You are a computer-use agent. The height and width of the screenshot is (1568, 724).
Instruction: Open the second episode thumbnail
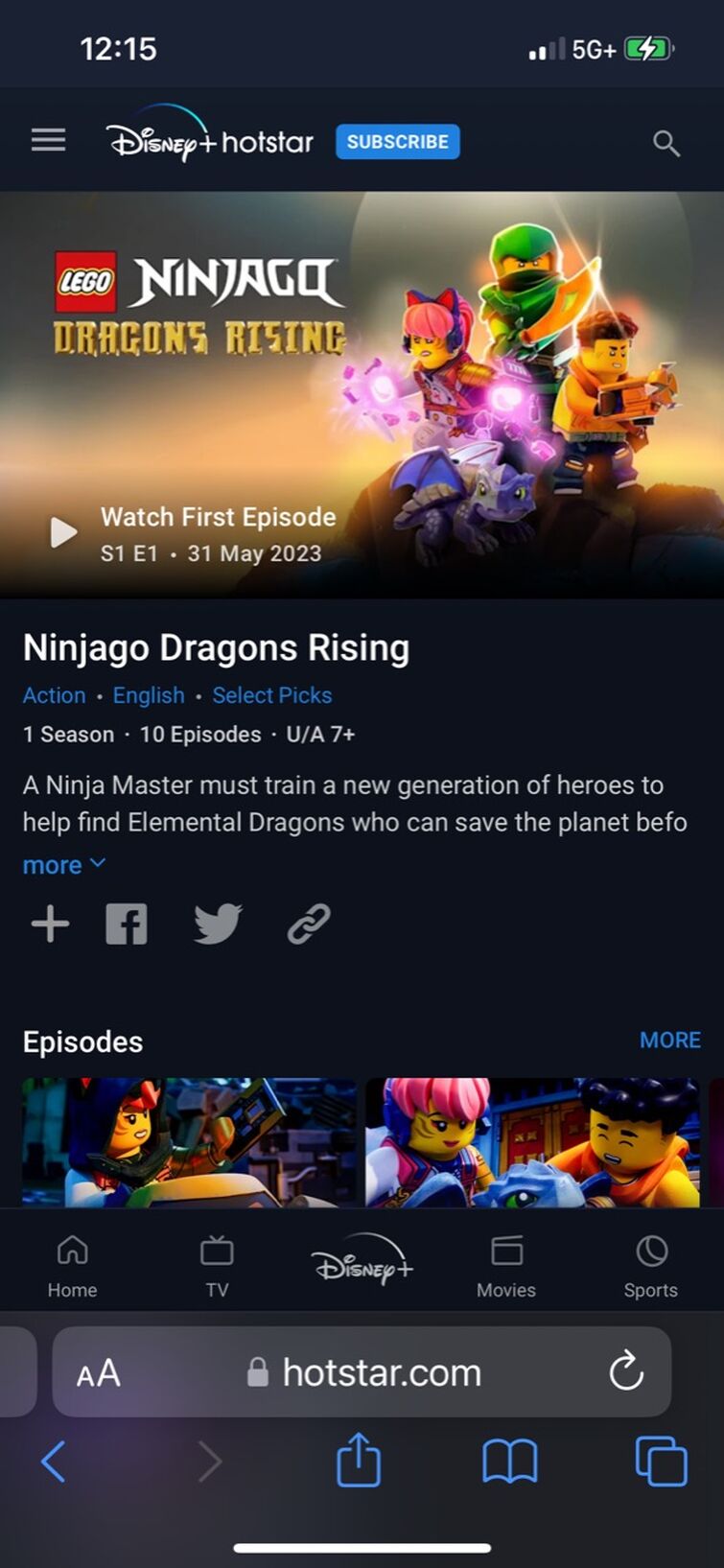click(x=532, y=1142)
